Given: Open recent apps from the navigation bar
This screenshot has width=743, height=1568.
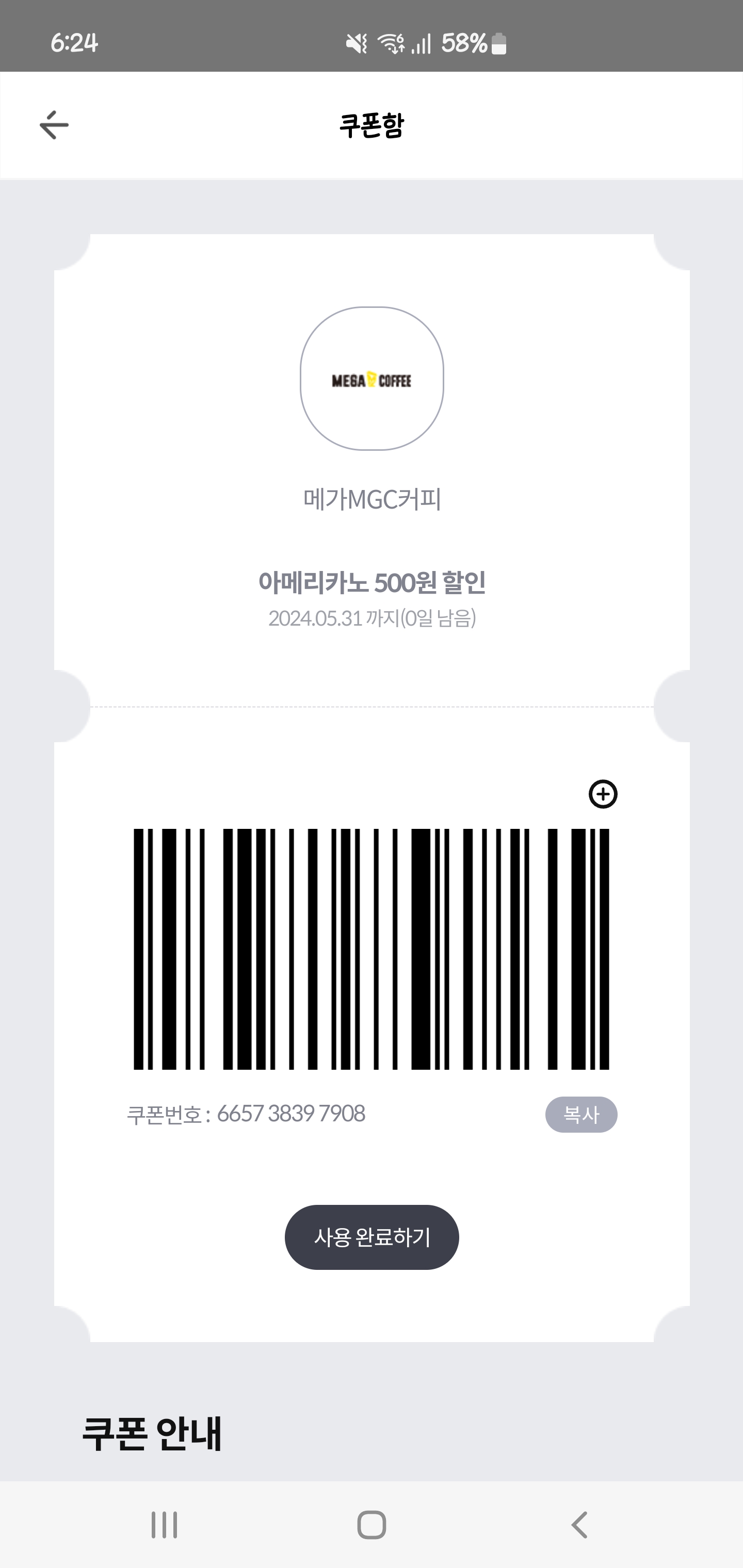Looking at the screenshot, I should coord(165,1525).
